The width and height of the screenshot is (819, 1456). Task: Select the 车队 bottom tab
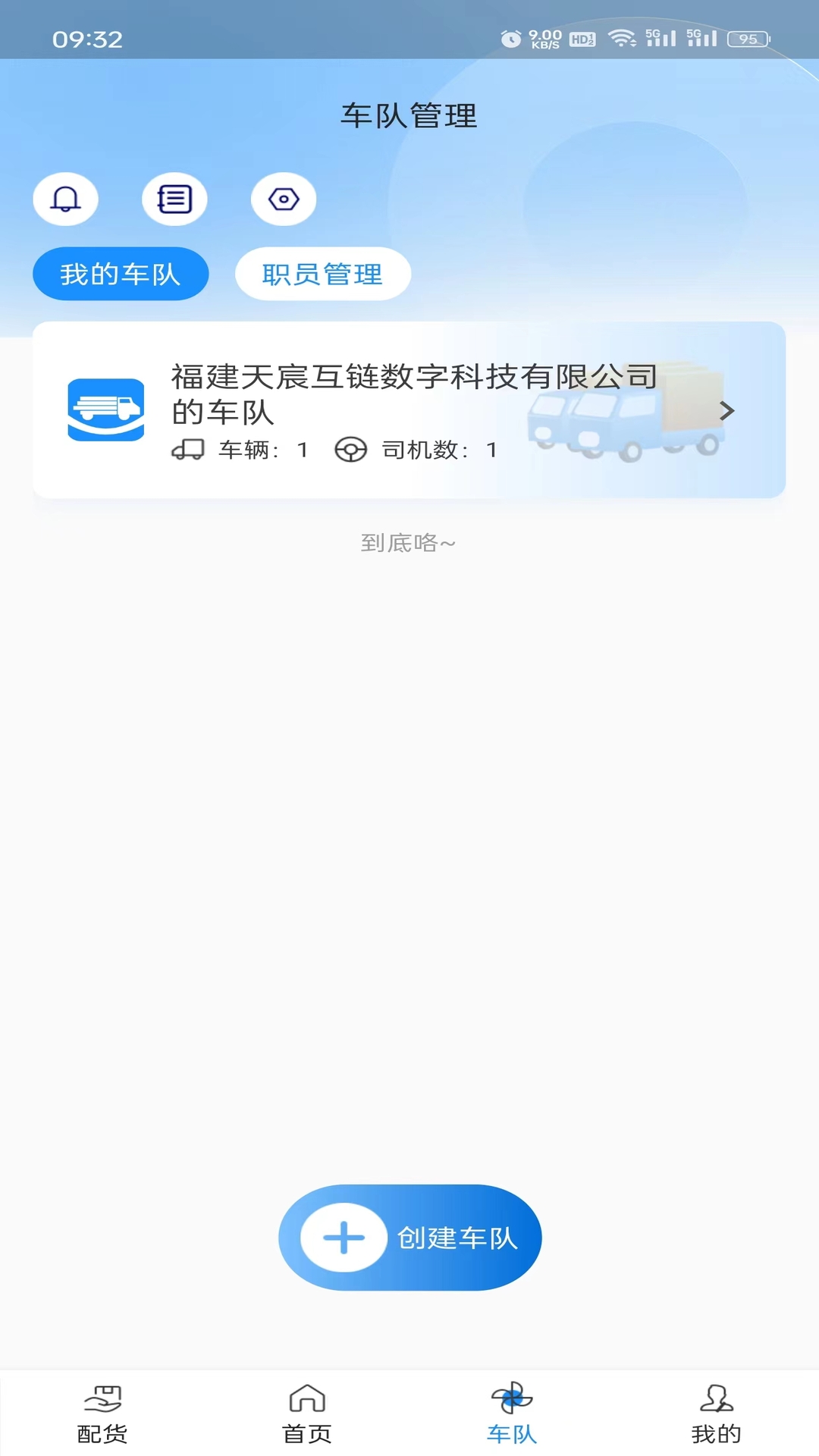[x=512, y=1414]
